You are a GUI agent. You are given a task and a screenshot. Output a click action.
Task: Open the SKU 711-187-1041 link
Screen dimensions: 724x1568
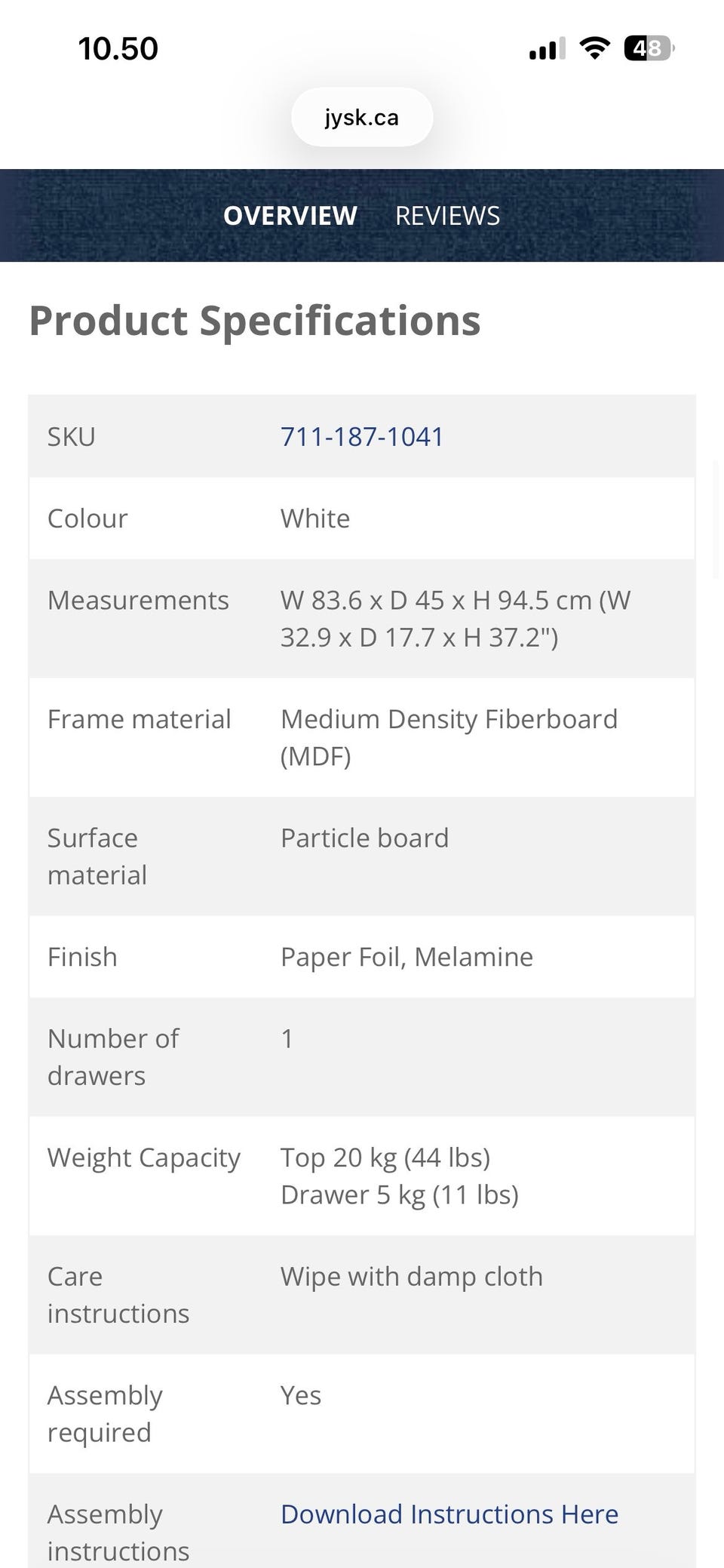coord(362,437)
